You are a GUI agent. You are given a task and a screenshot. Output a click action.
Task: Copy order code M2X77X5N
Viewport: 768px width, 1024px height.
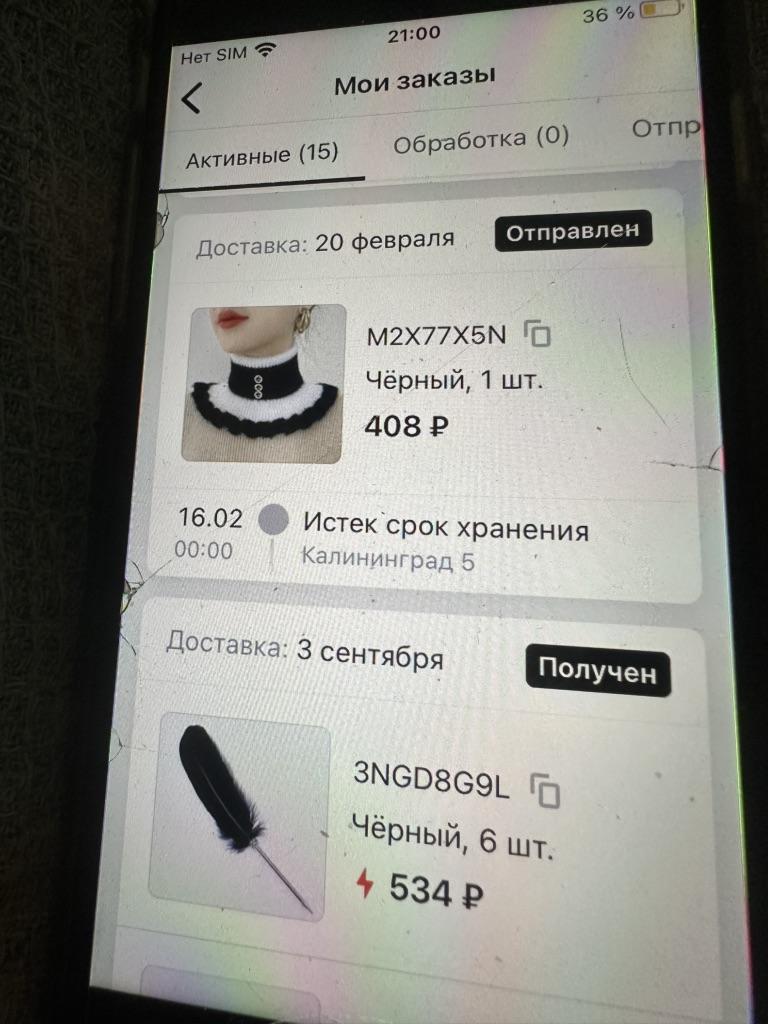pos(538,334)
